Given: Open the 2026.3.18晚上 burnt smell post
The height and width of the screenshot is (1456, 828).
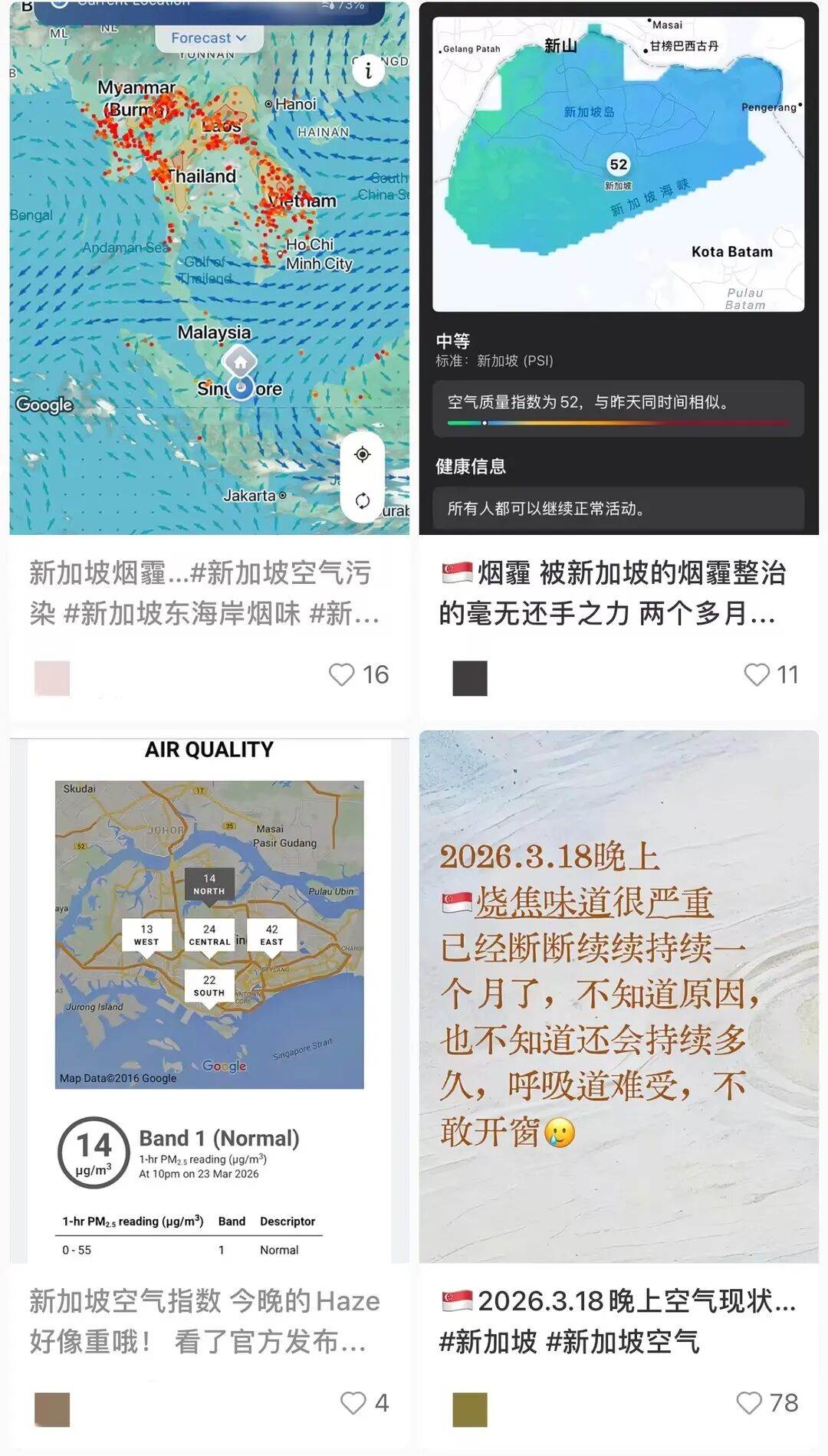Looking at the screenshot, I should coord(618,996).
